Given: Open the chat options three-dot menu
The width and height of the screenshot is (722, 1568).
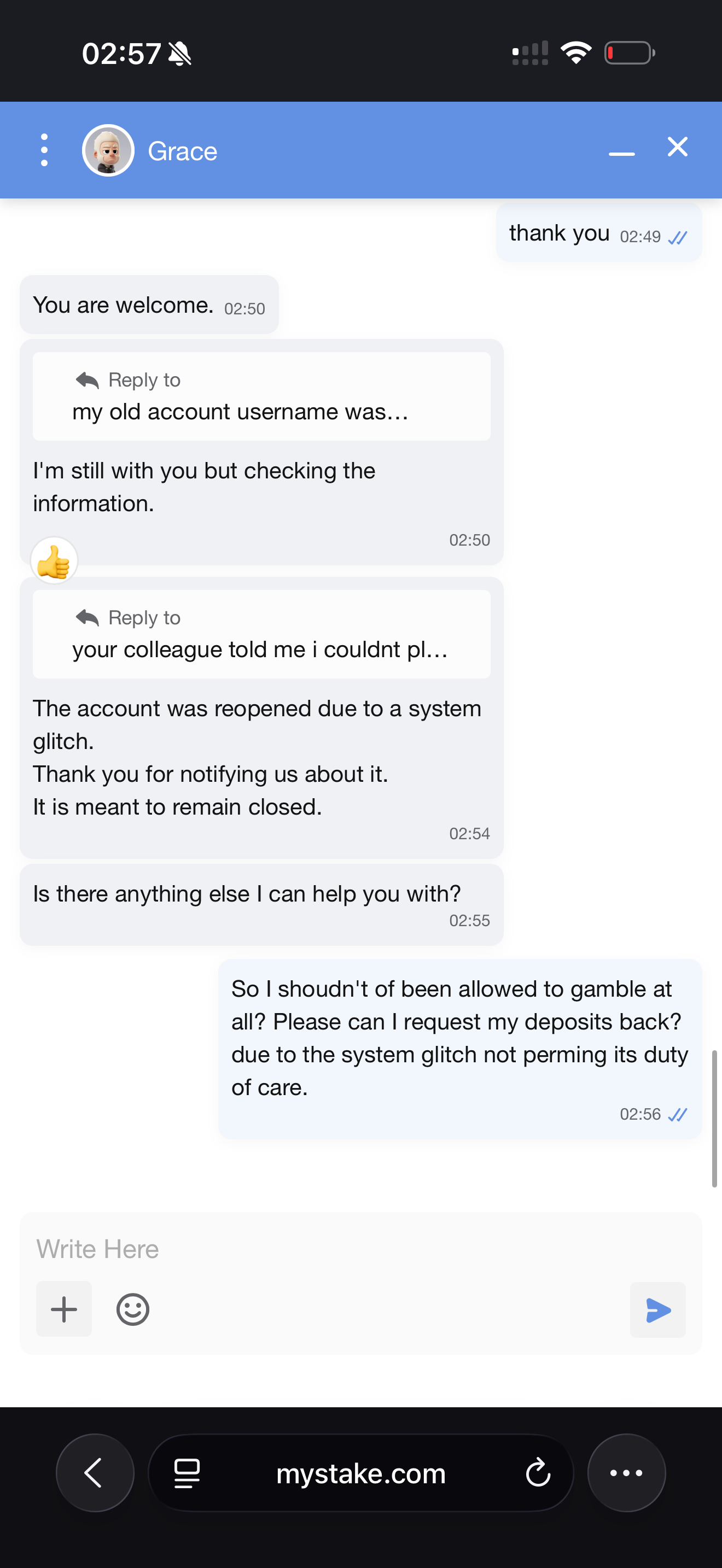Looking at the screenshot, I should point(44,150).
